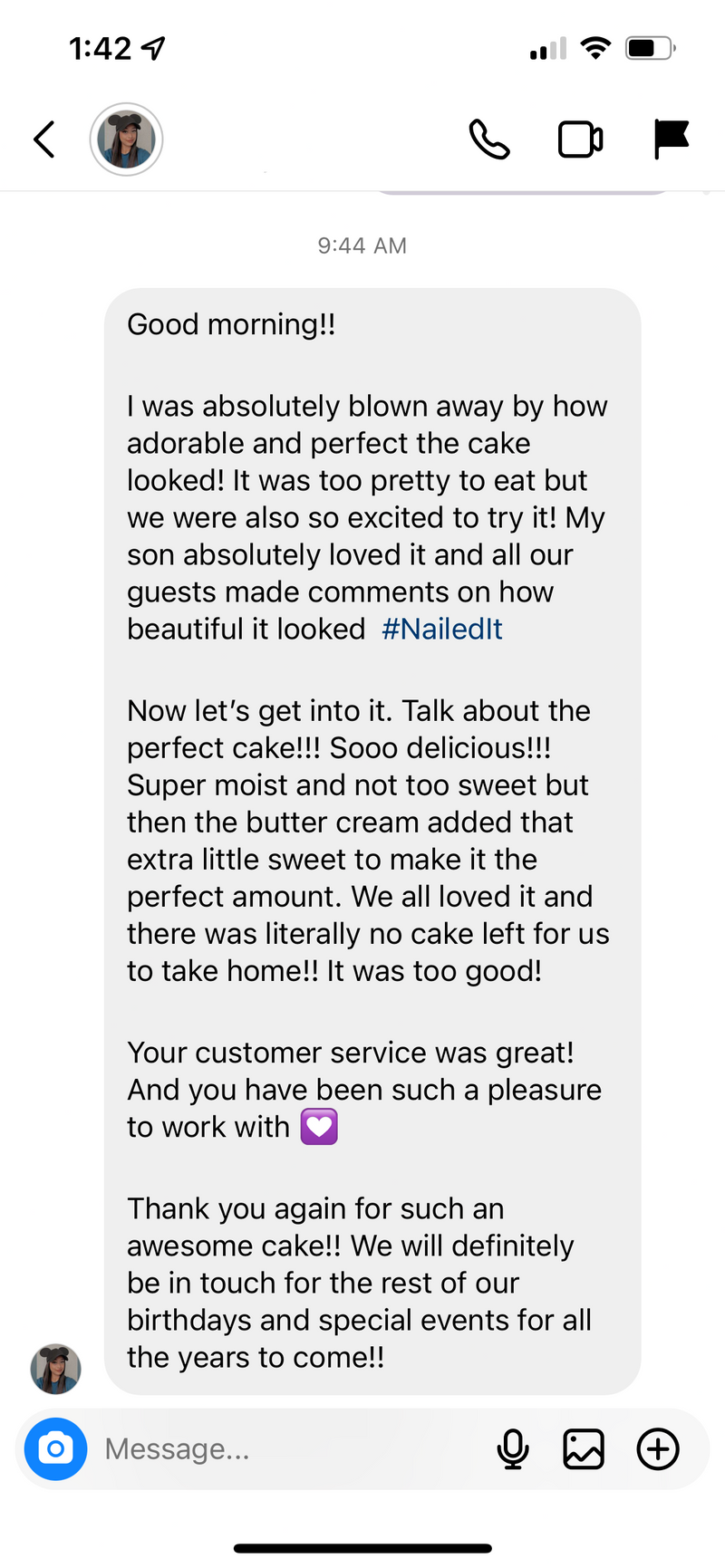The height and width of the screenshot is (1568, 725).
Task: Open the camera to send a photo
Action: click(x=56, y=1448)
